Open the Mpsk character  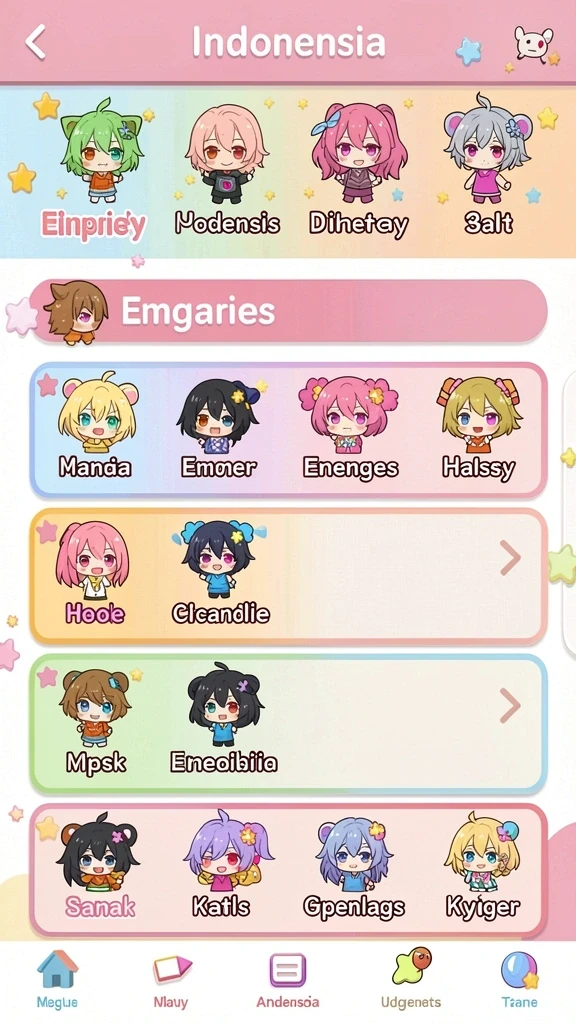coord(95,721)
